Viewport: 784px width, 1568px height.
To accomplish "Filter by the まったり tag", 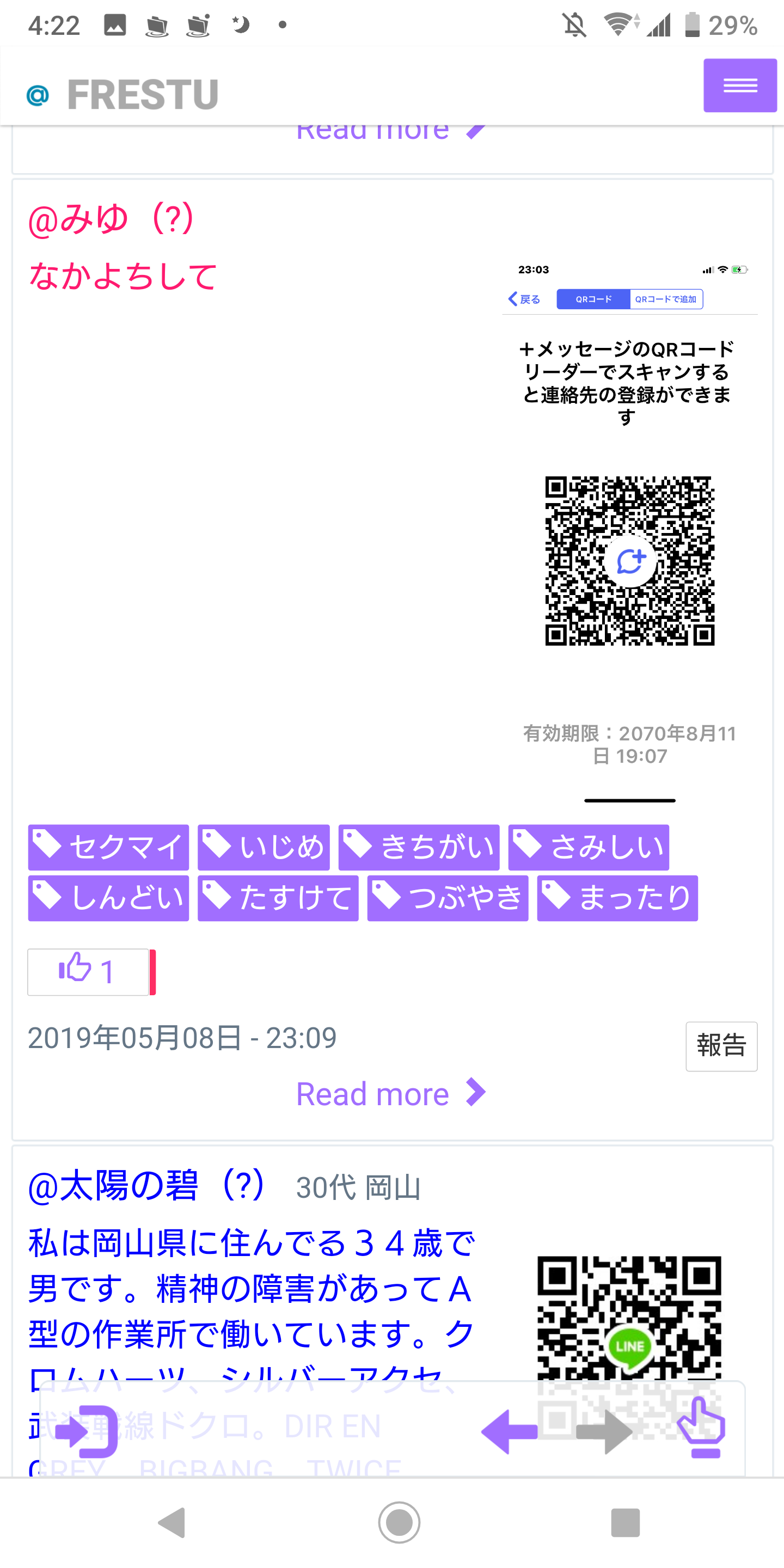I will (617, 898).
